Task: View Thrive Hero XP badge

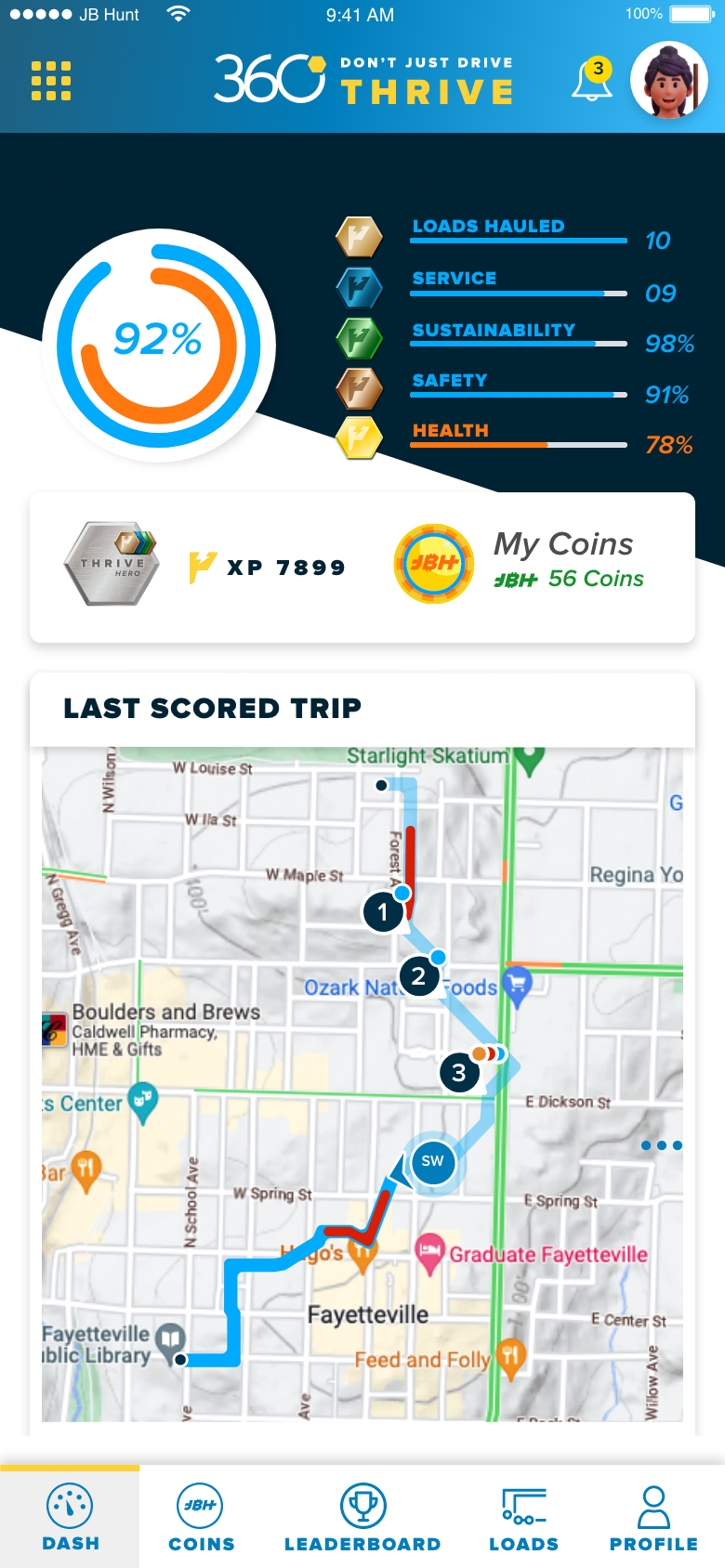Action: (x=112, y=564)
